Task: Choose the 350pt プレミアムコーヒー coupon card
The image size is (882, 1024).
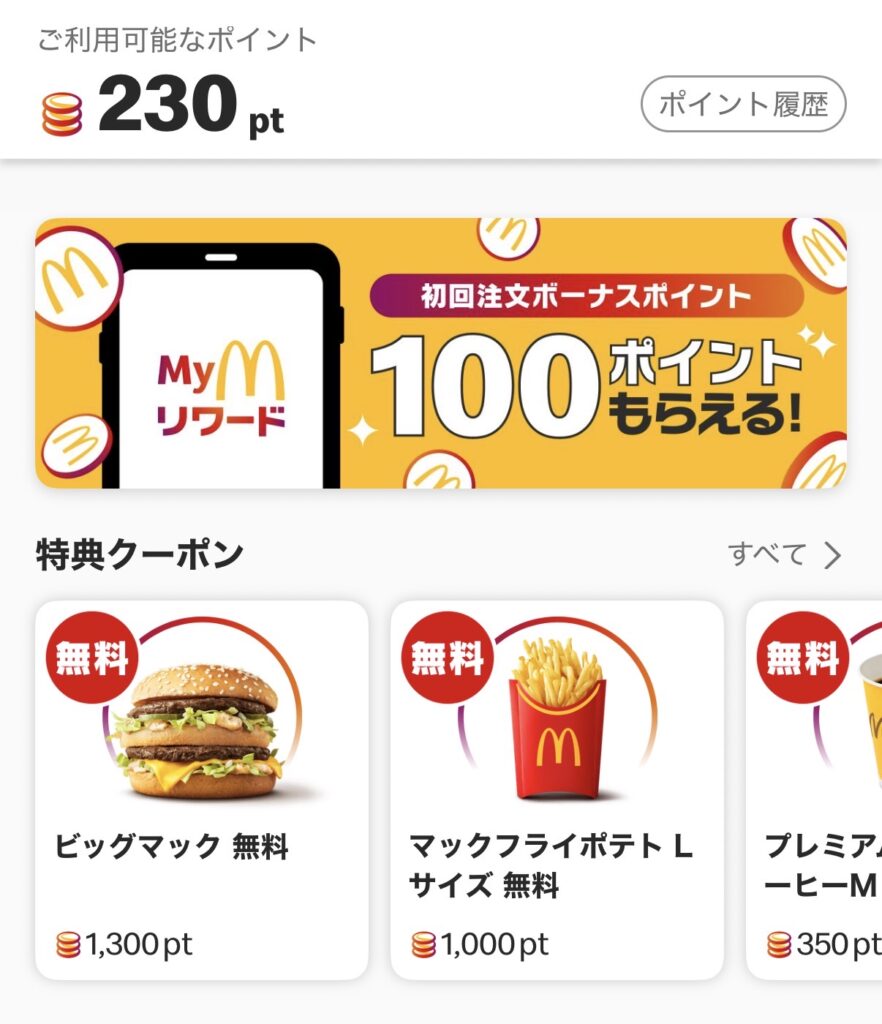Action: click(815, 789)
